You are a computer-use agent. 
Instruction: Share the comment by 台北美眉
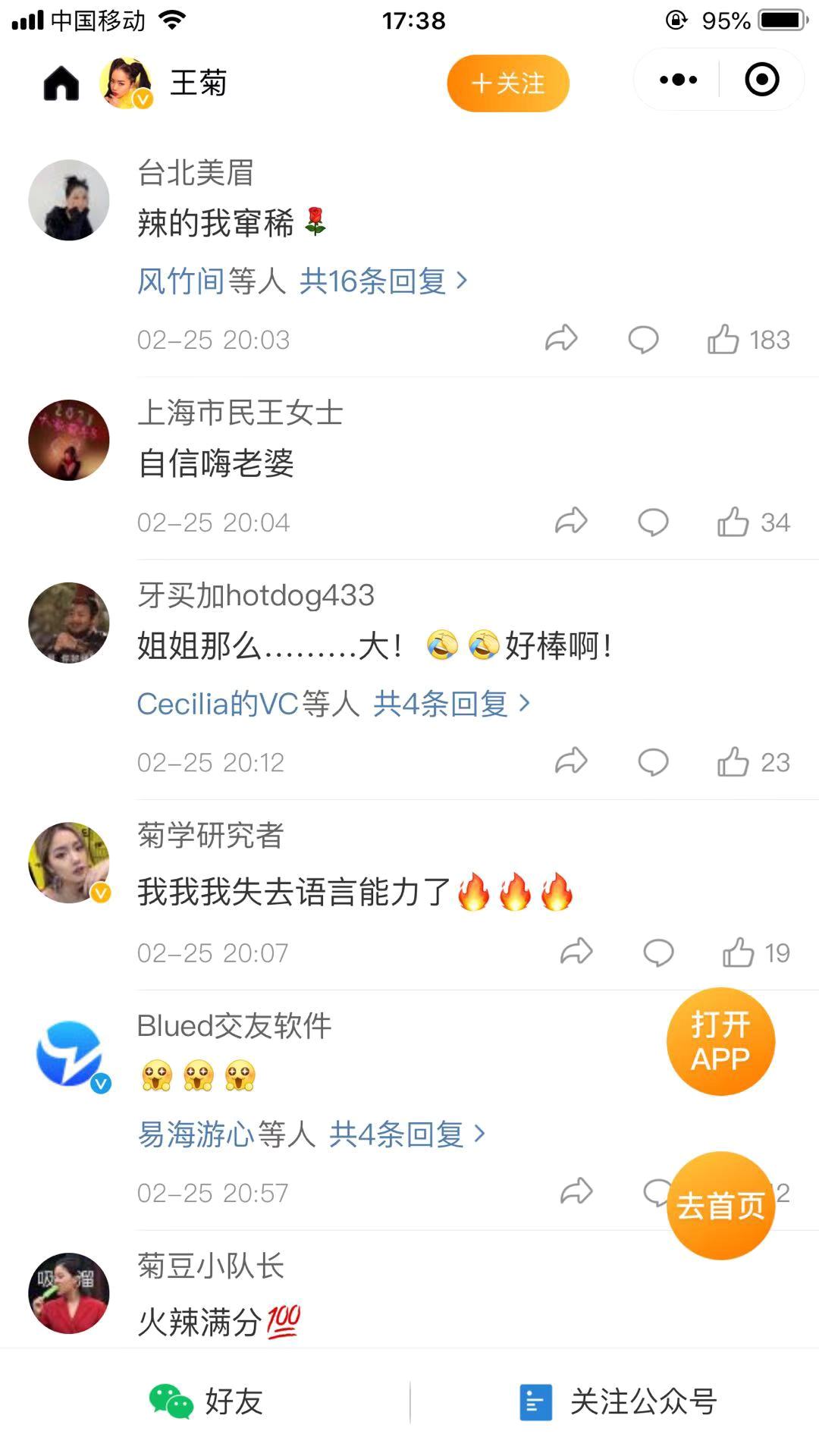pos(562,339)
